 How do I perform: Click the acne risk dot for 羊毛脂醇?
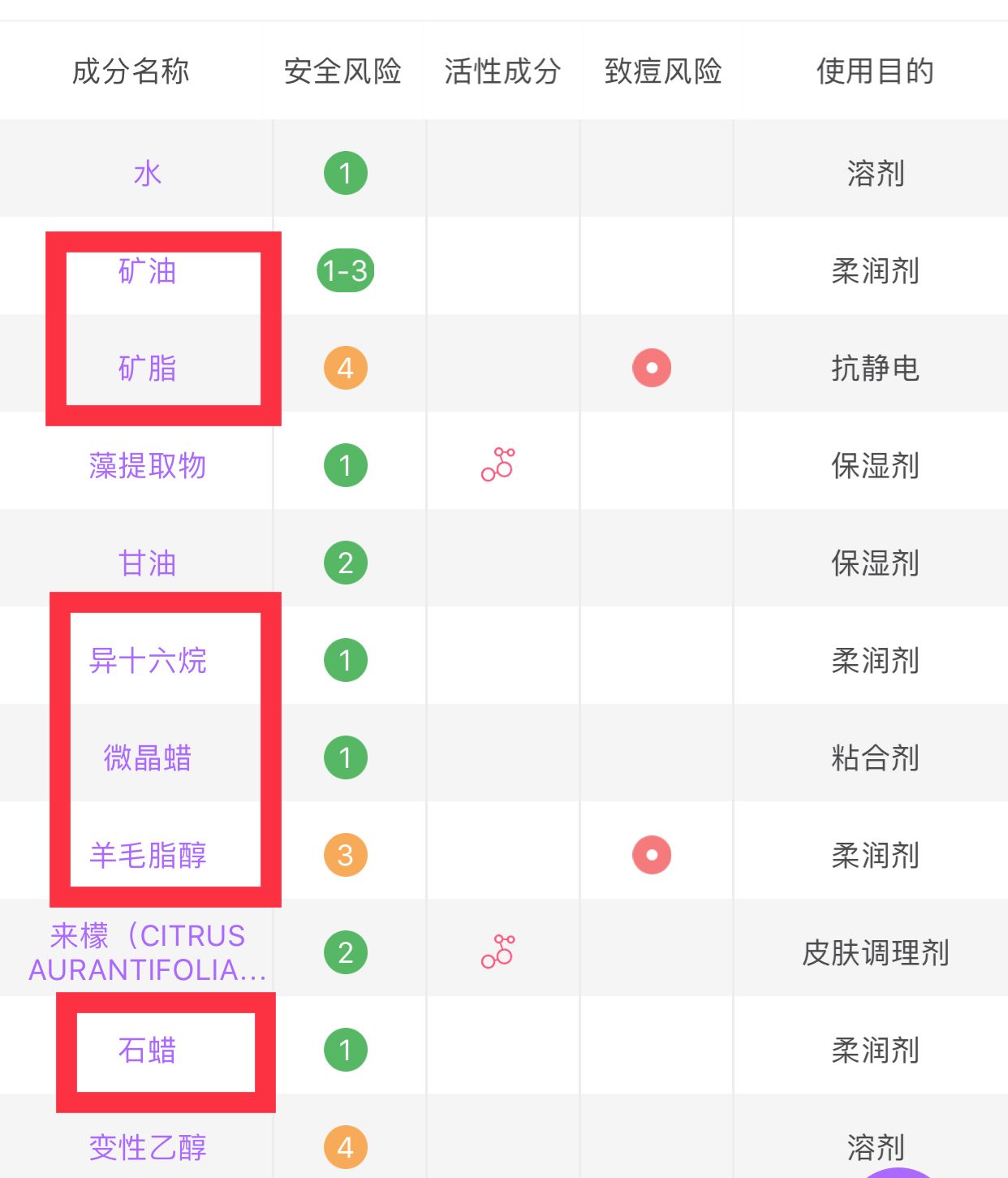coord(652,853)
